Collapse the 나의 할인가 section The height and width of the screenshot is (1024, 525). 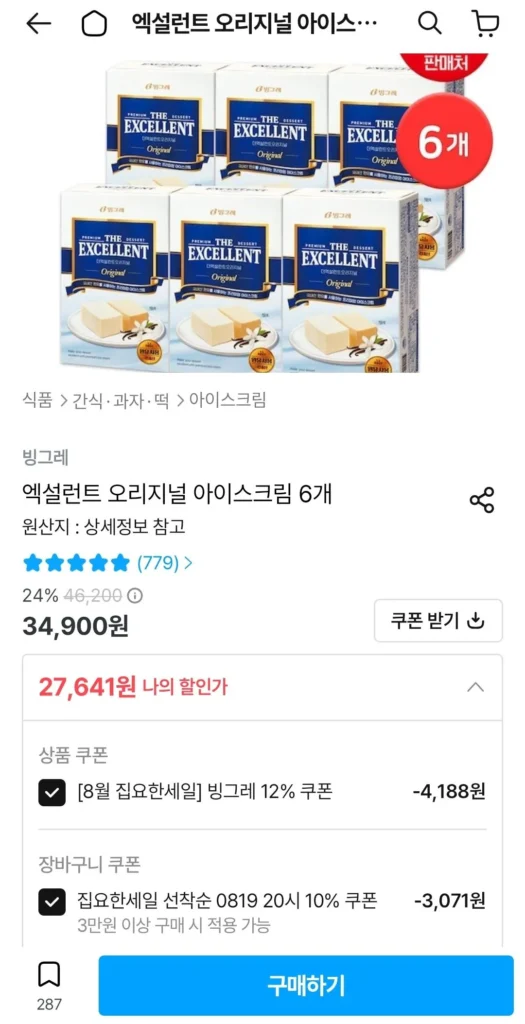click(x=477, y=687)
